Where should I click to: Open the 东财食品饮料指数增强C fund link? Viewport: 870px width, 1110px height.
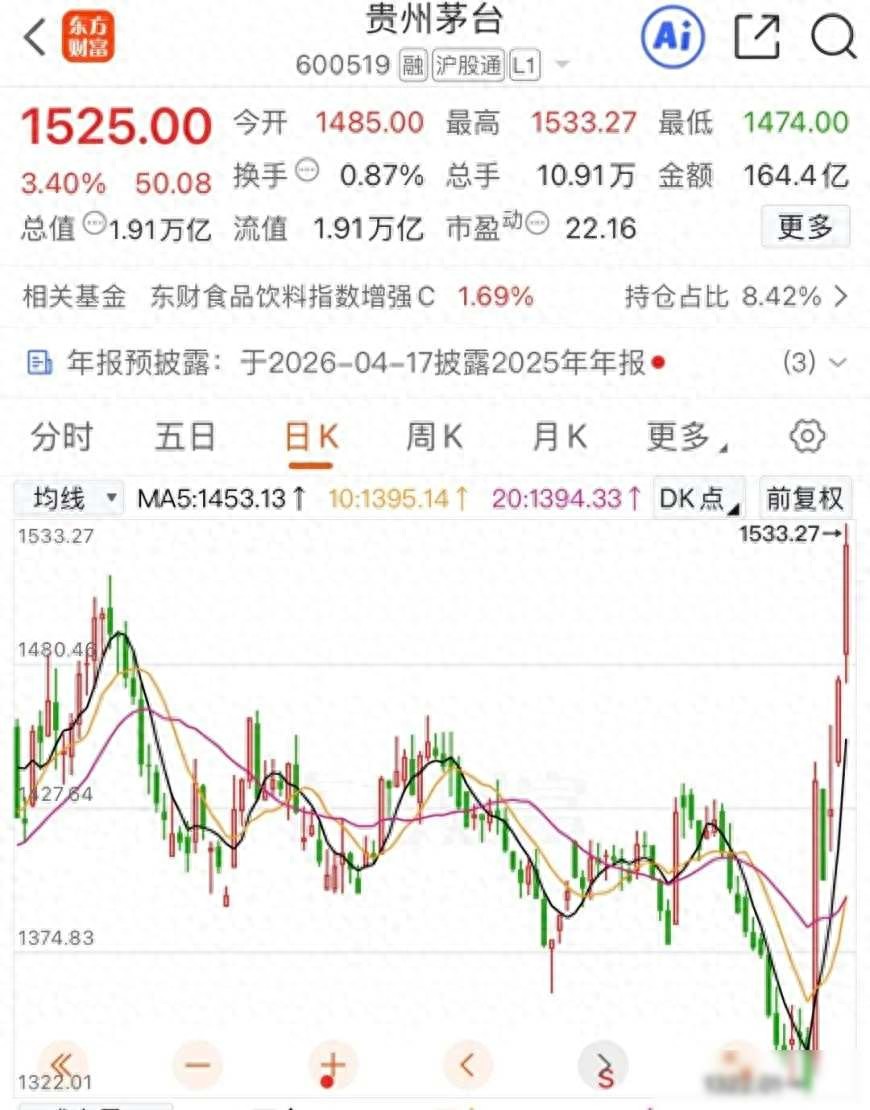[x=290, y=297]
